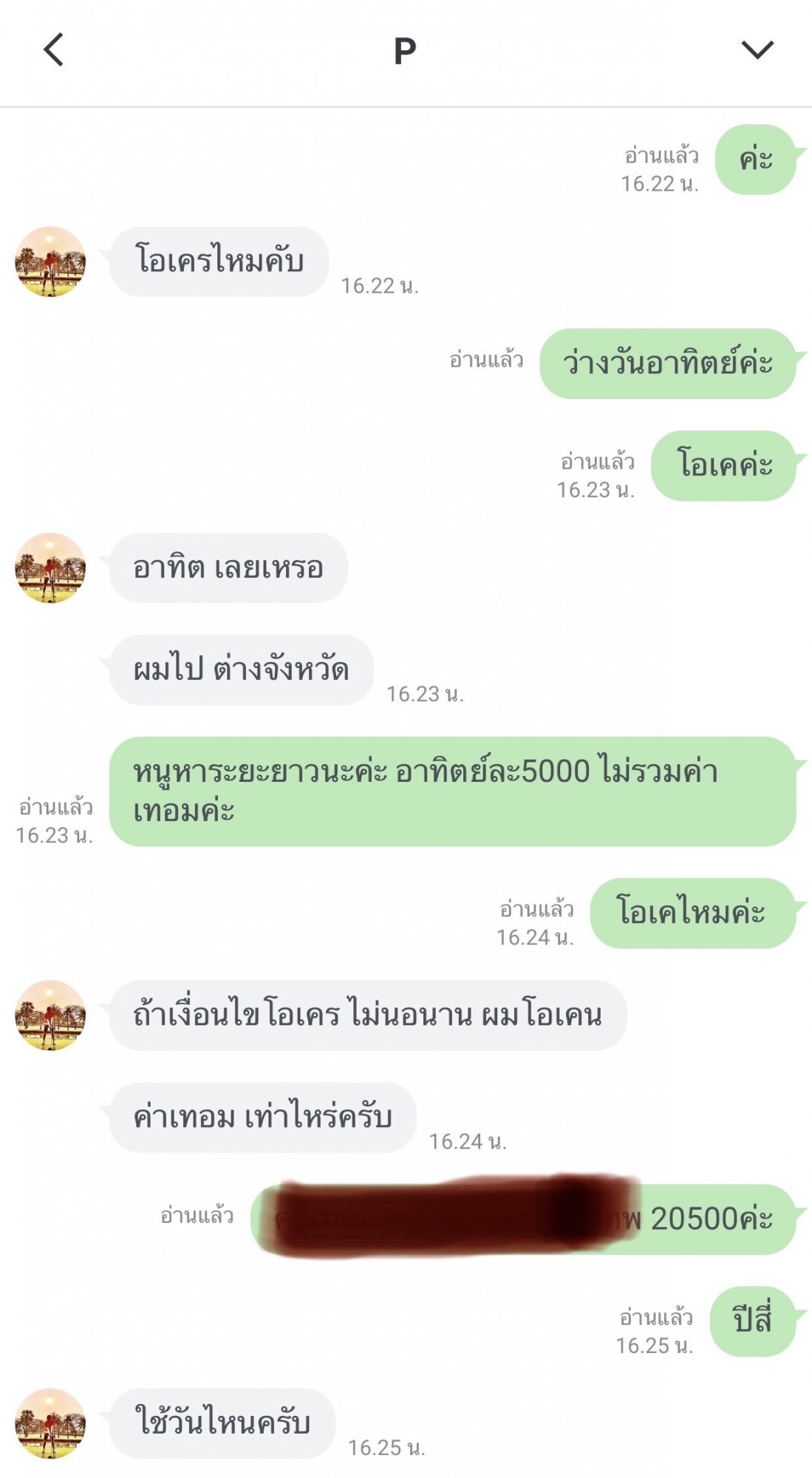Tap the profile picture beside อาทิต เลยเหรอ
The height and width of the screenshot is (1478, 812).
[50, 568]
